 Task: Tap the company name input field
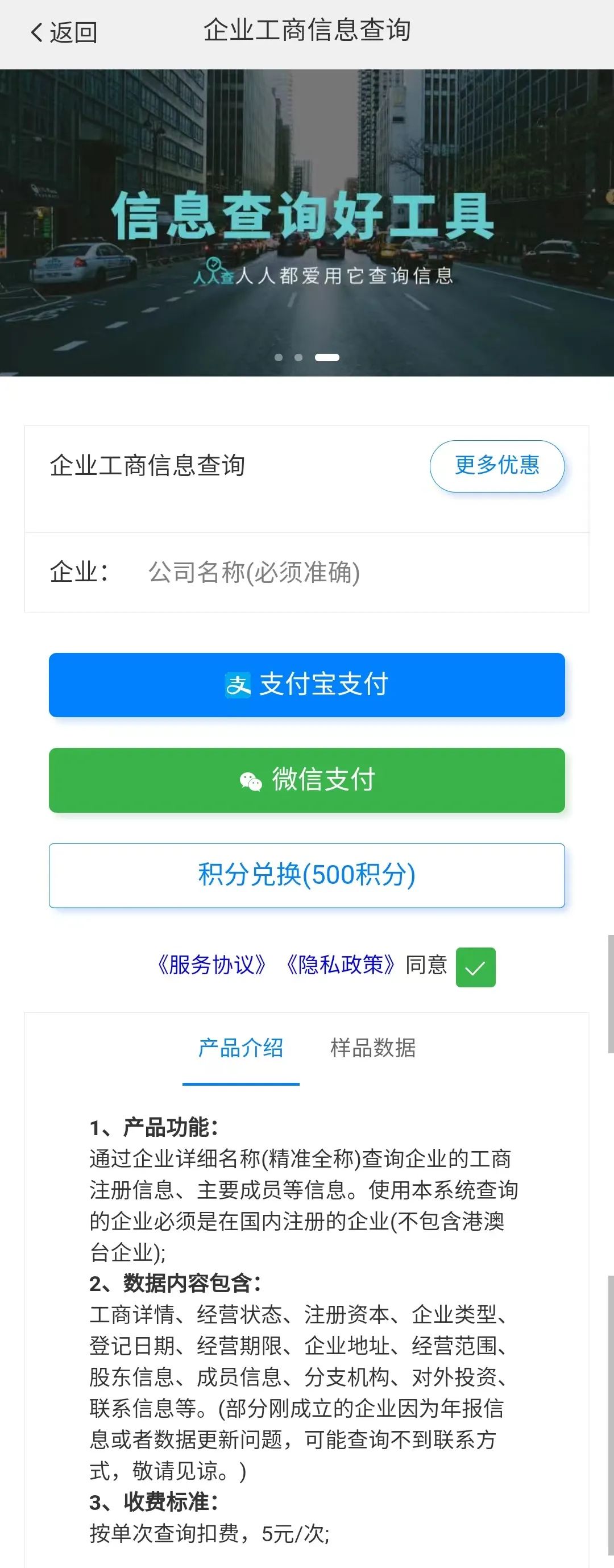click(x=353, y=572)
